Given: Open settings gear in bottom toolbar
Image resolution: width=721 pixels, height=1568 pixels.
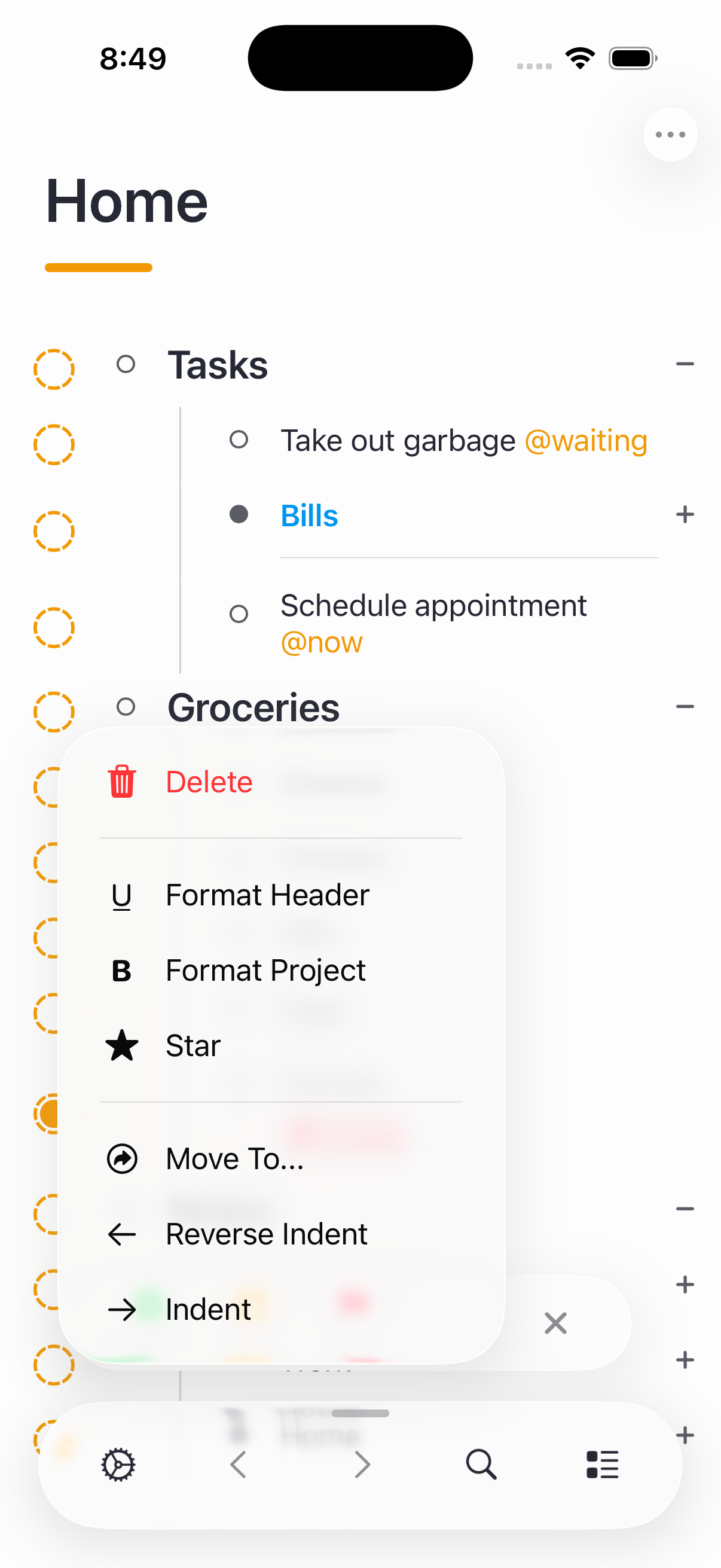Looking at the screenshot, I should click(x=118, y=1465).
